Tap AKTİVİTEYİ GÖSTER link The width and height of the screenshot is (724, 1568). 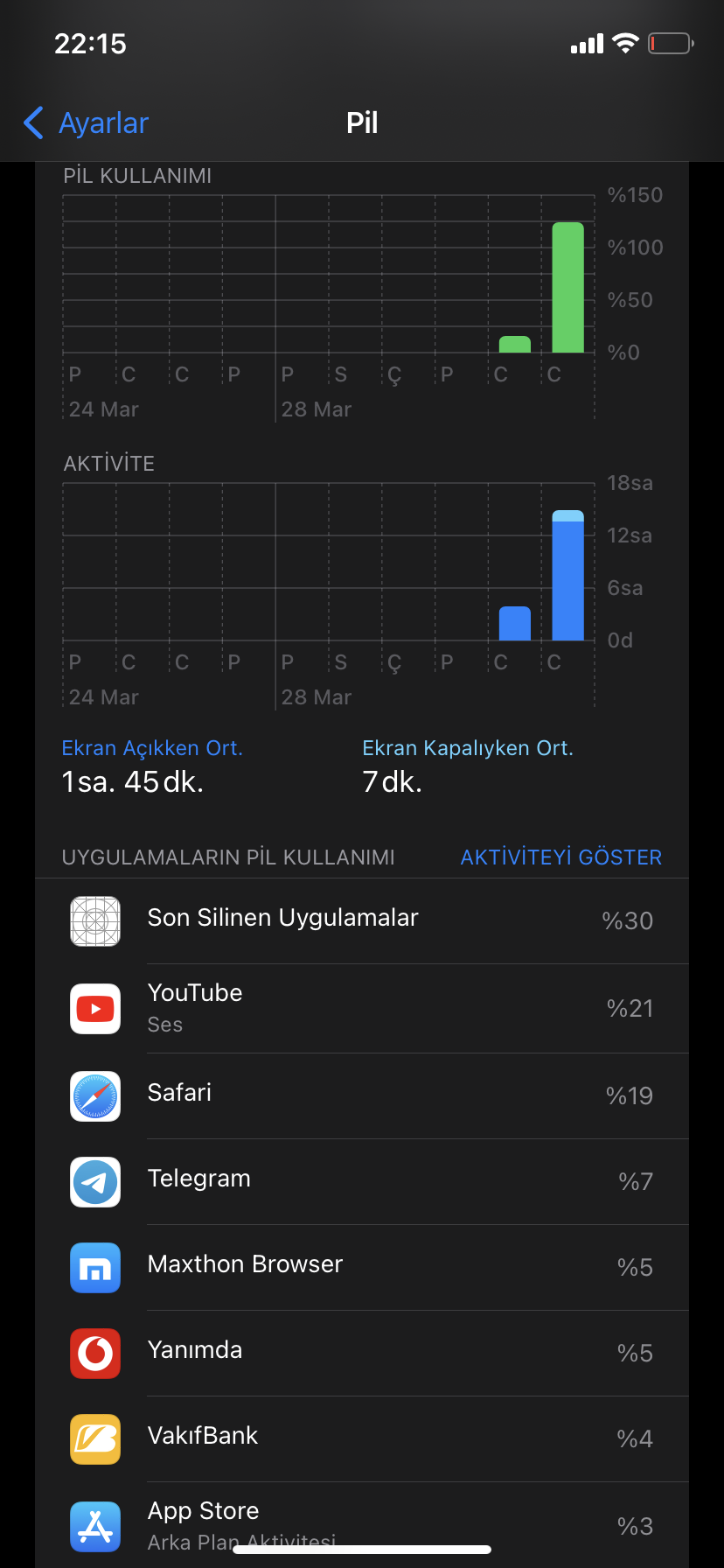560,857
